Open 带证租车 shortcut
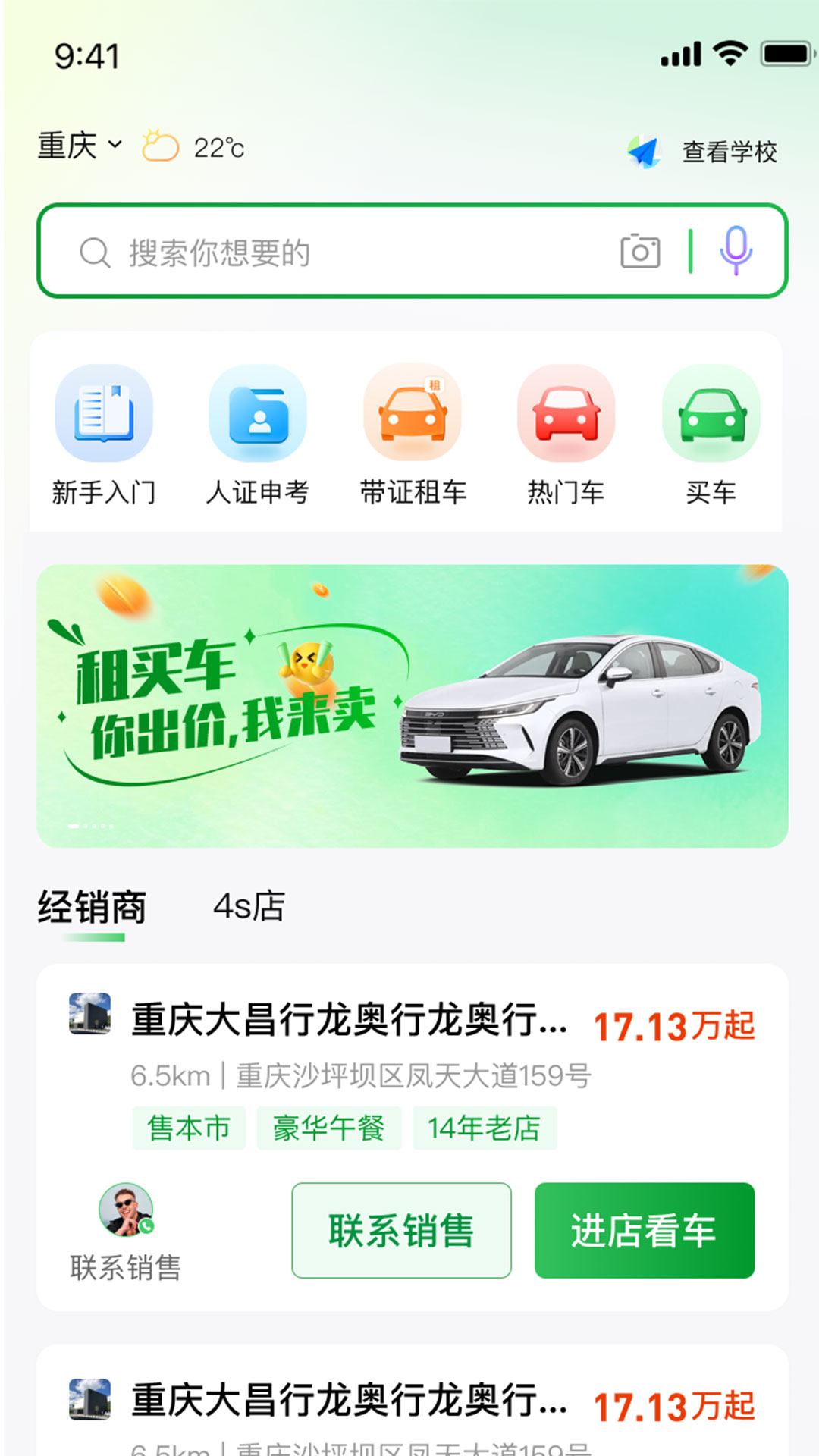819x1456 pixels. (413, 435)
